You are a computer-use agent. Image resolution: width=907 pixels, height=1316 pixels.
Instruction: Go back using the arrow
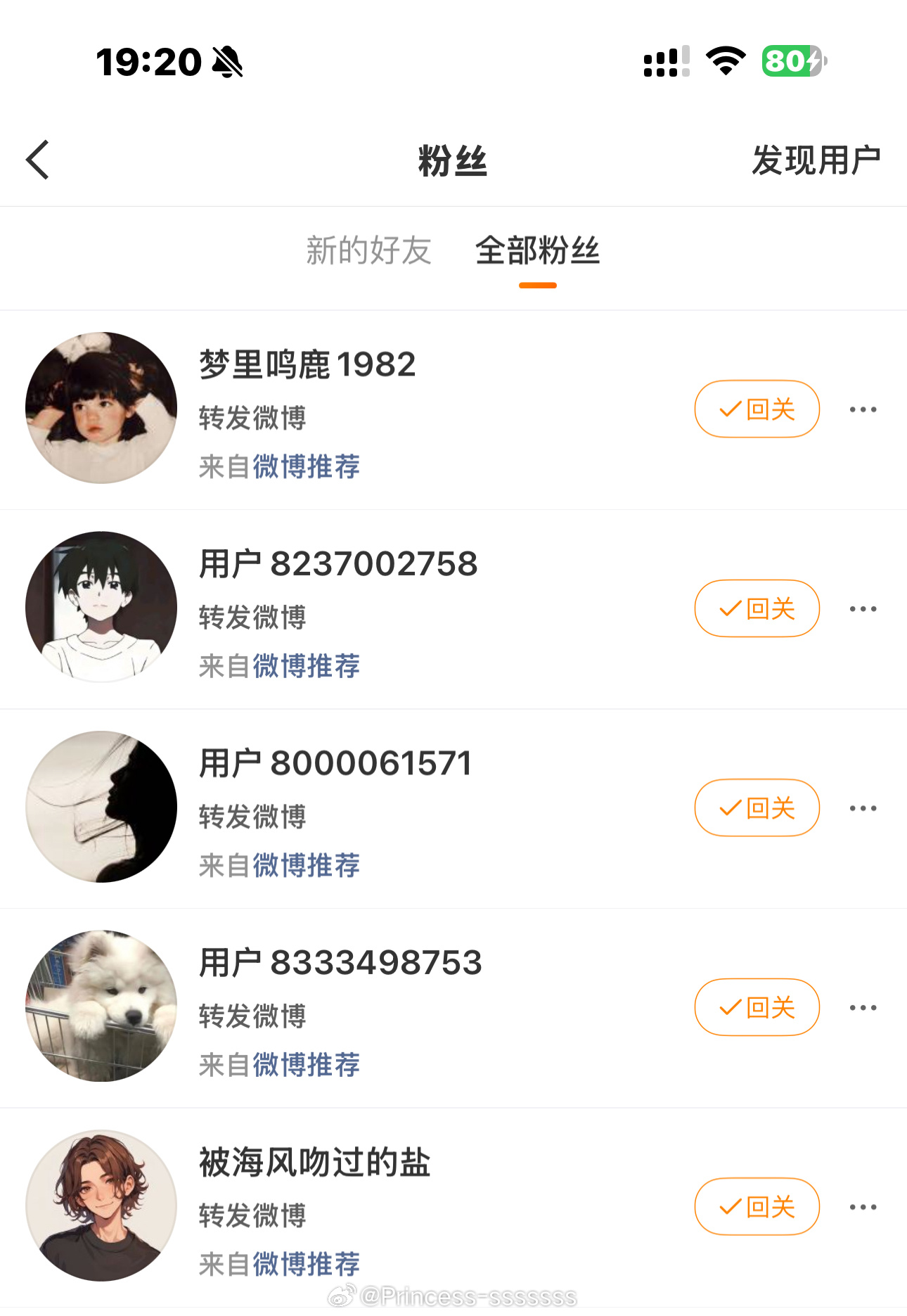tap(38, 160)
